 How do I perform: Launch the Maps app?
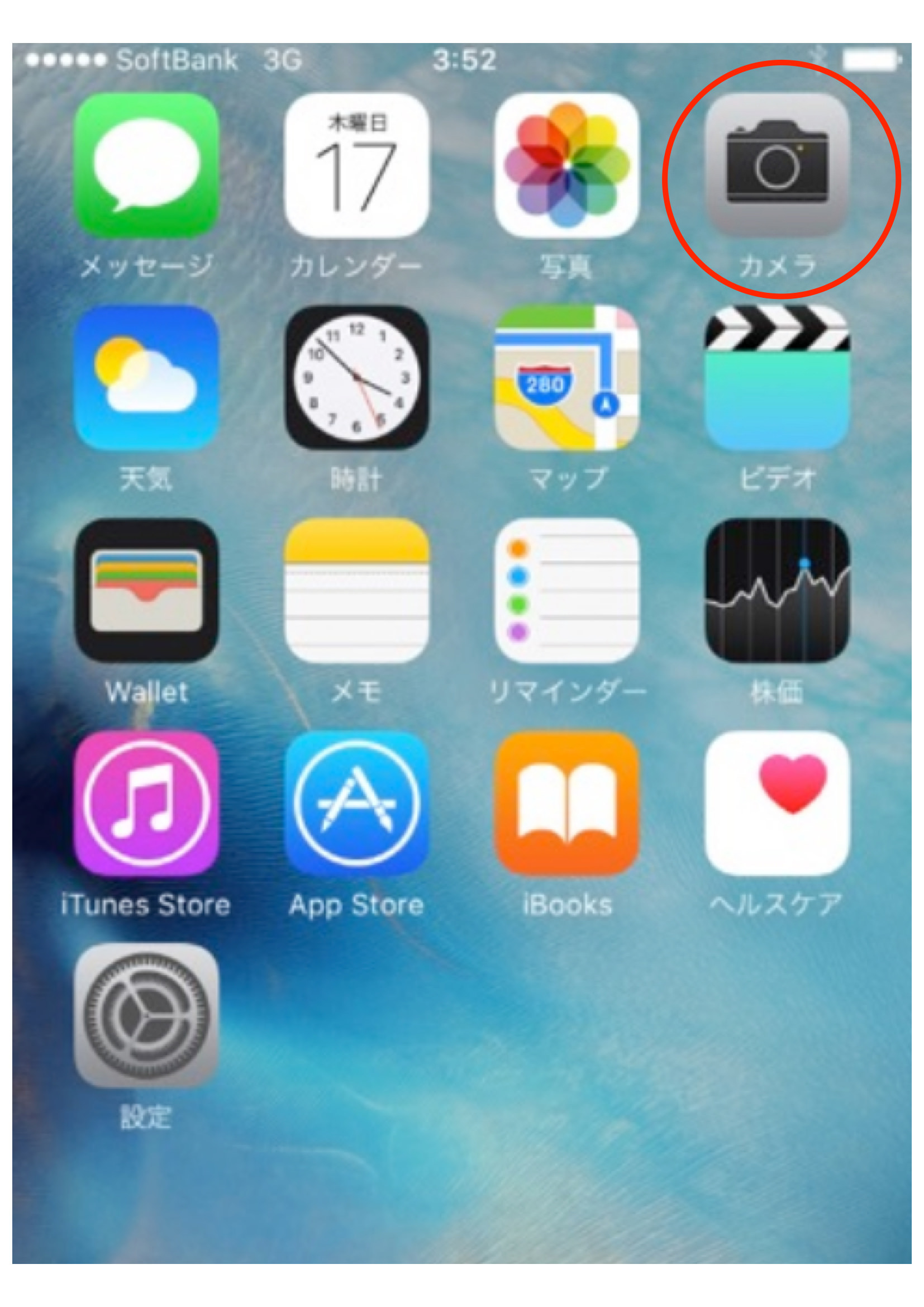pyautogui.click(x=566, y=377)
